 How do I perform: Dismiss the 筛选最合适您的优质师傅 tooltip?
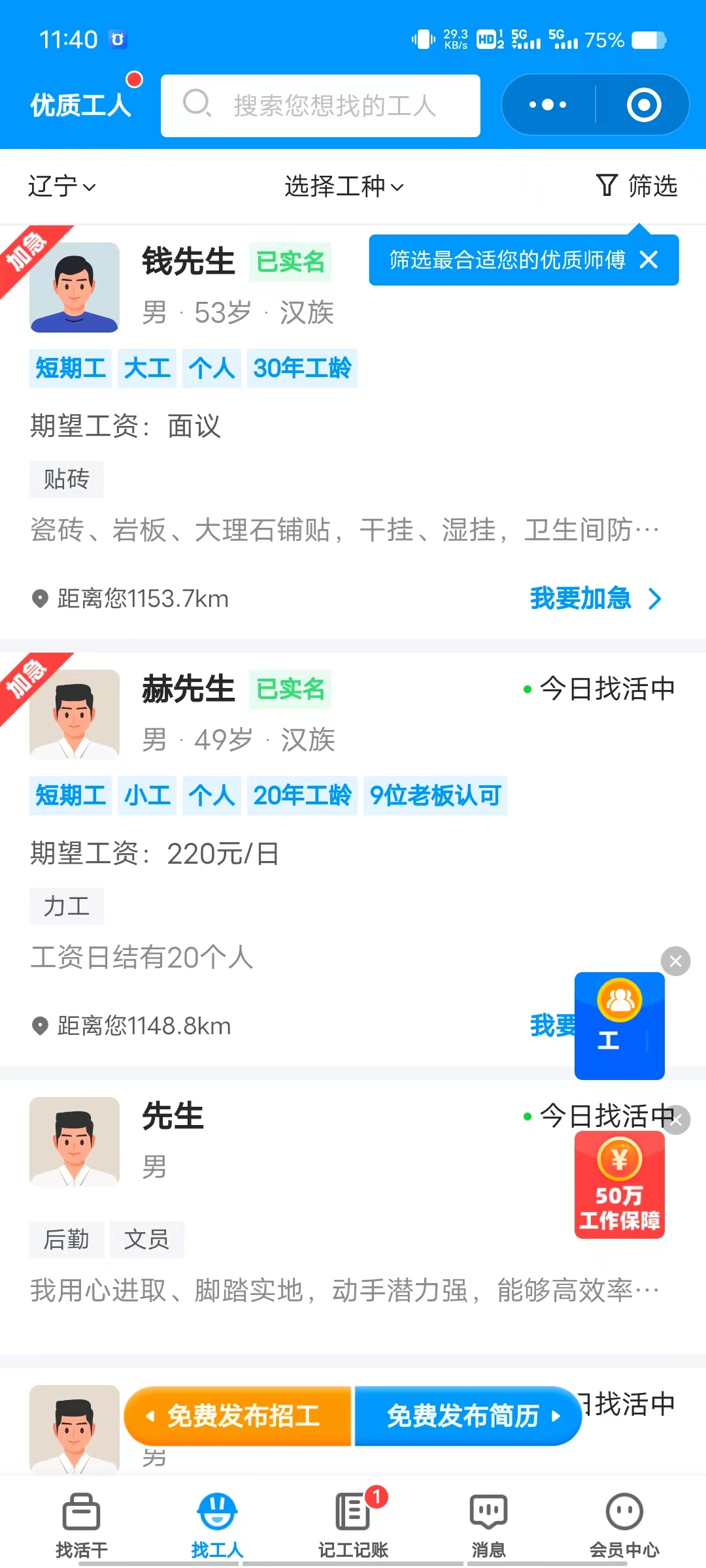(x=648, y=260)
